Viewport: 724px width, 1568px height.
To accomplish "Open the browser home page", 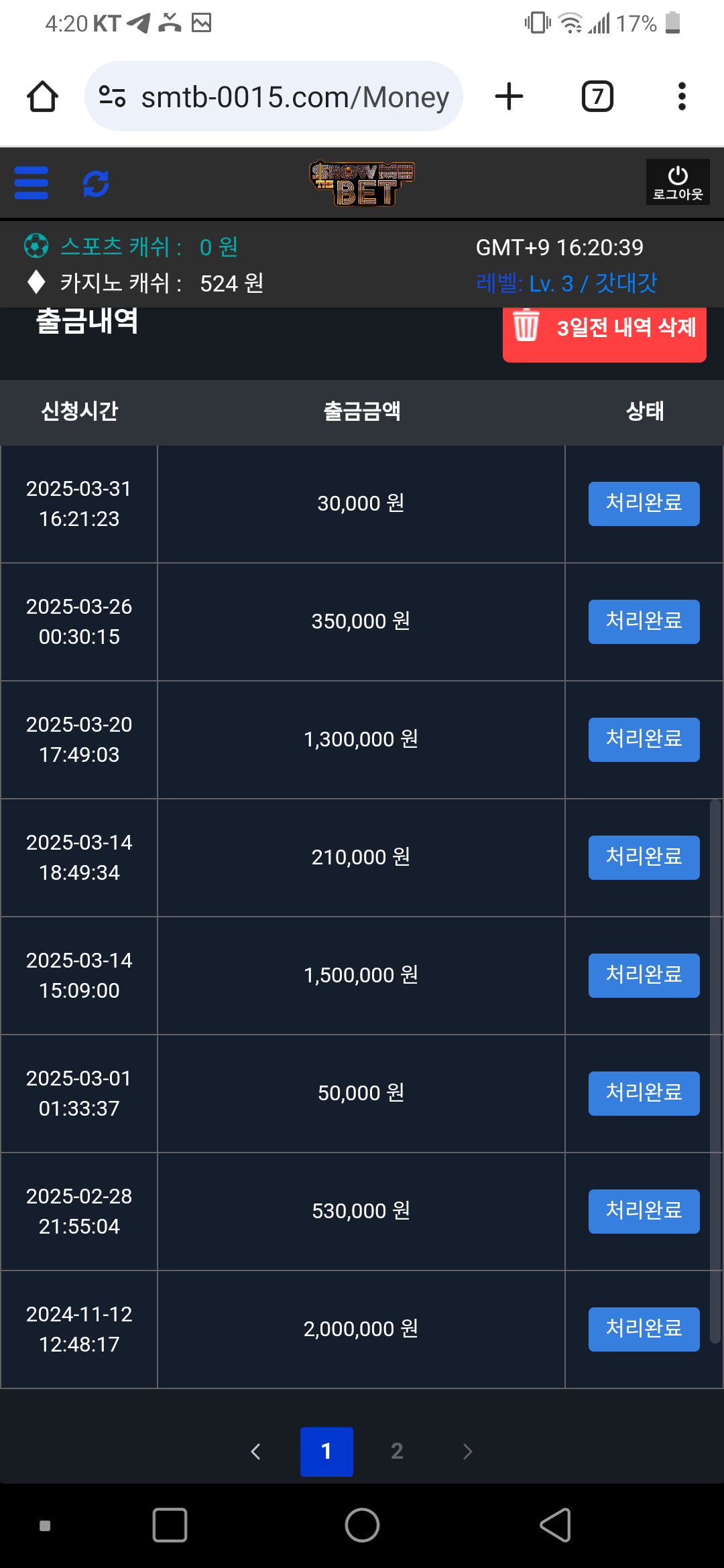I will (42, 96).
